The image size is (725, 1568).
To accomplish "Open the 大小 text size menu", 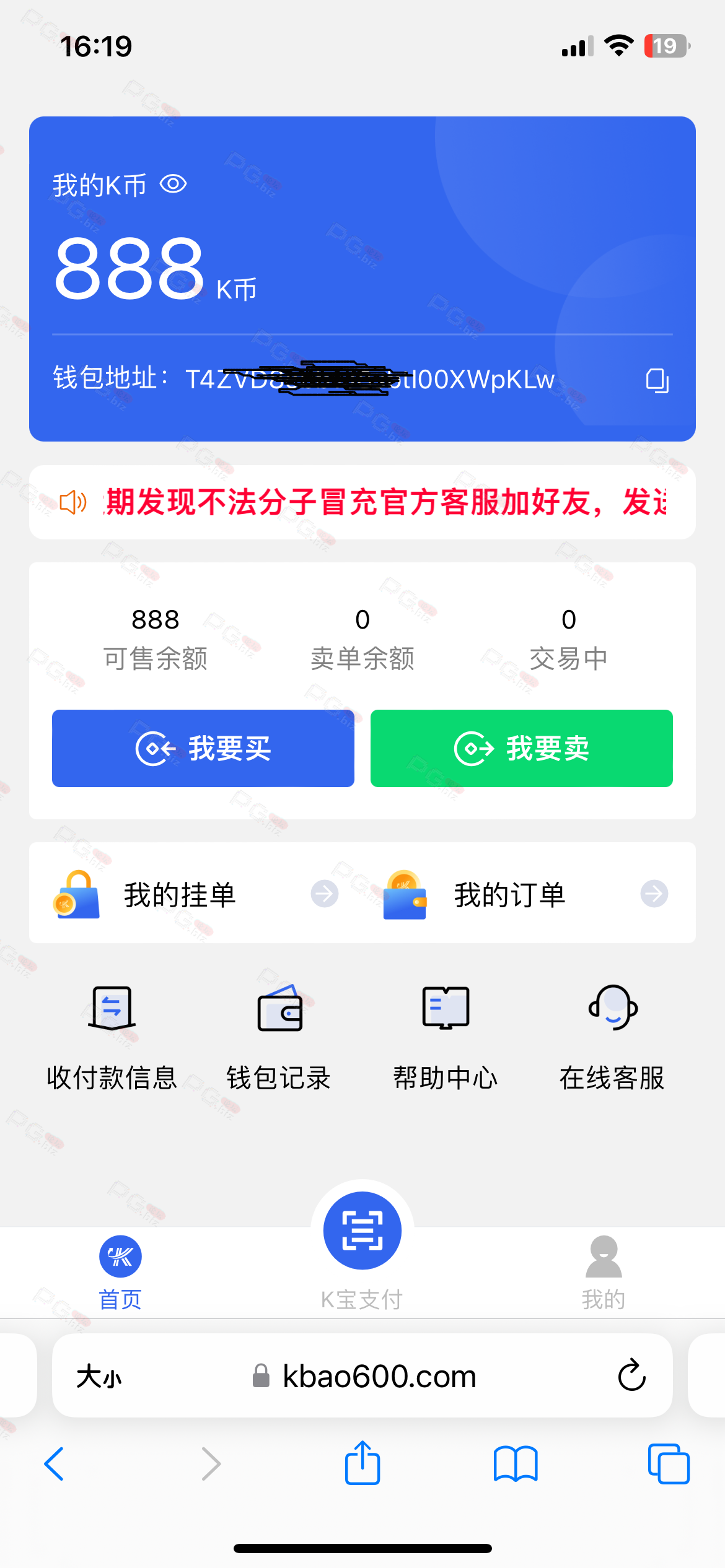I will [x=99, y=1377].
